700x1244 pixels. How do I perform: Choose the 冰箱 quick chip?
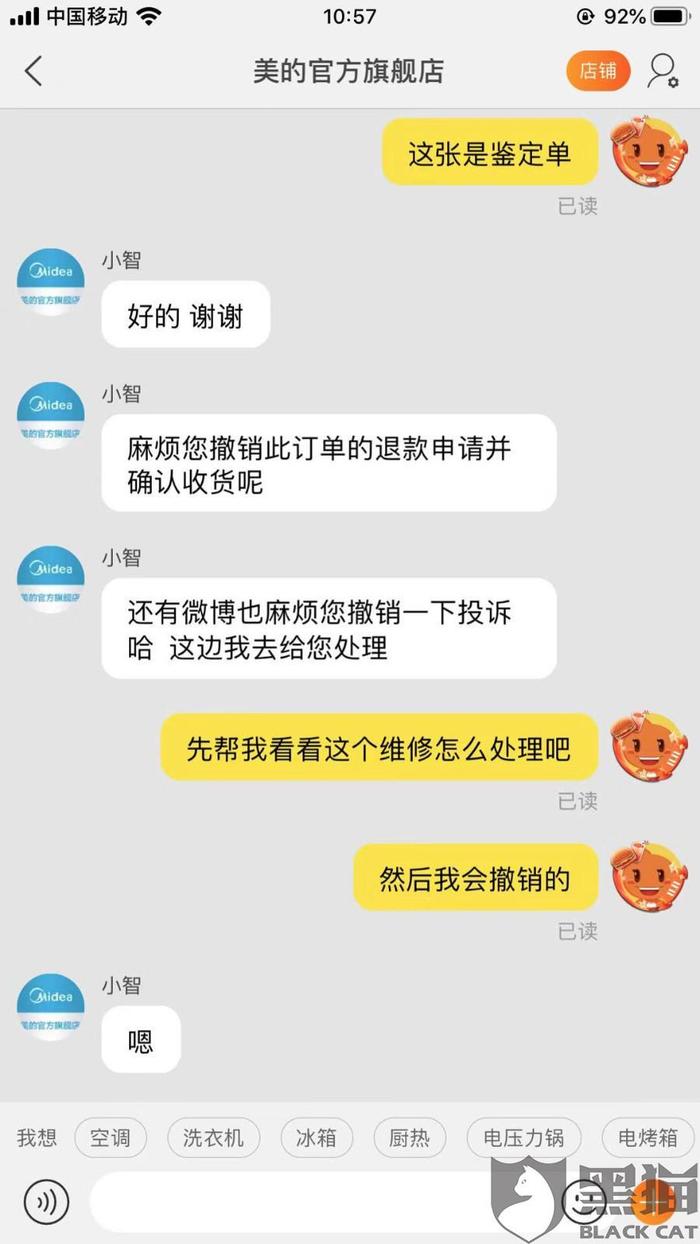[x=315, y=1137]
